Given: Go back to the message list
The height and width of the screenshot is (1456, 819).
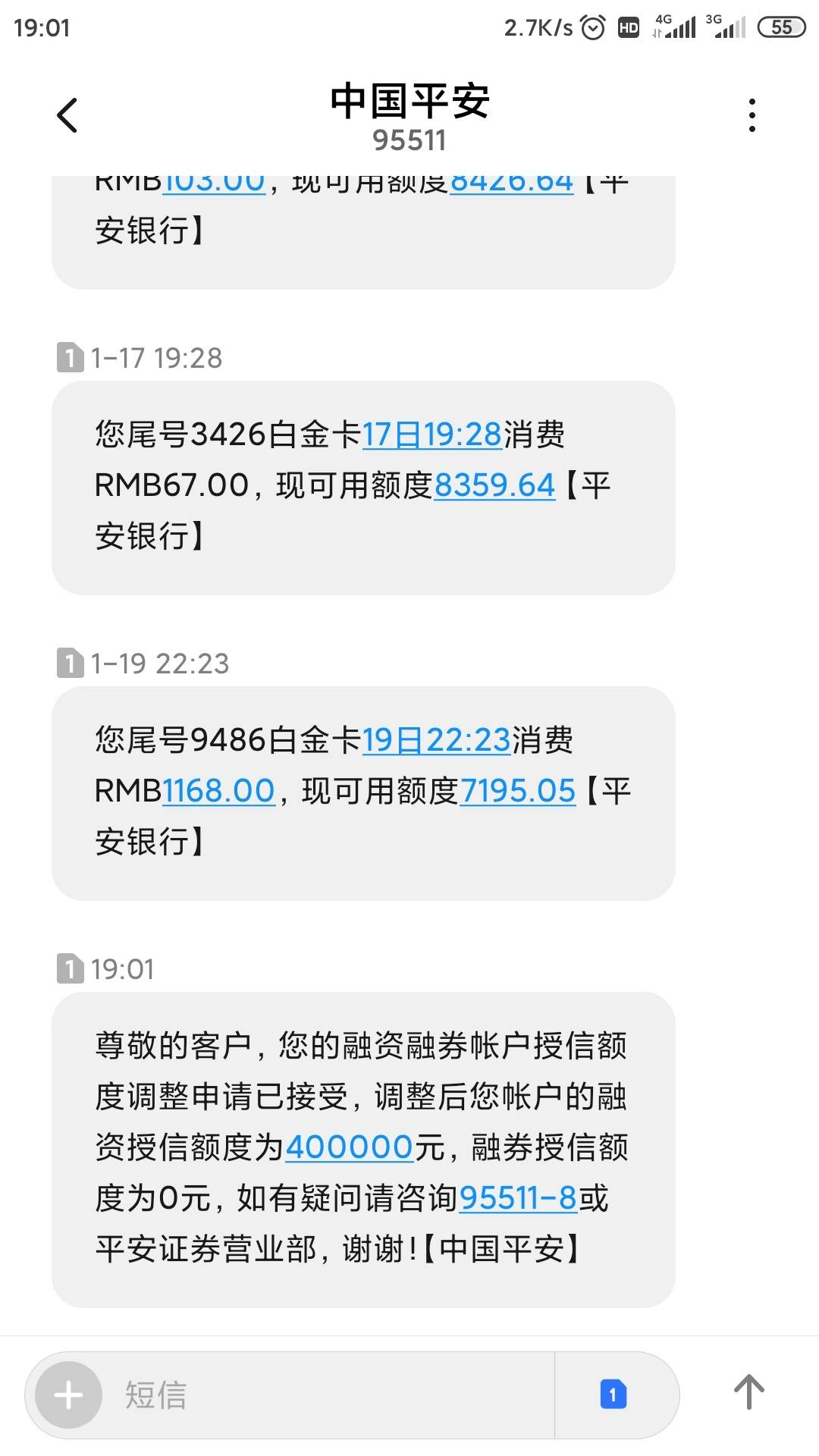Looking at the screenshot, I should (x=67, y=115).
